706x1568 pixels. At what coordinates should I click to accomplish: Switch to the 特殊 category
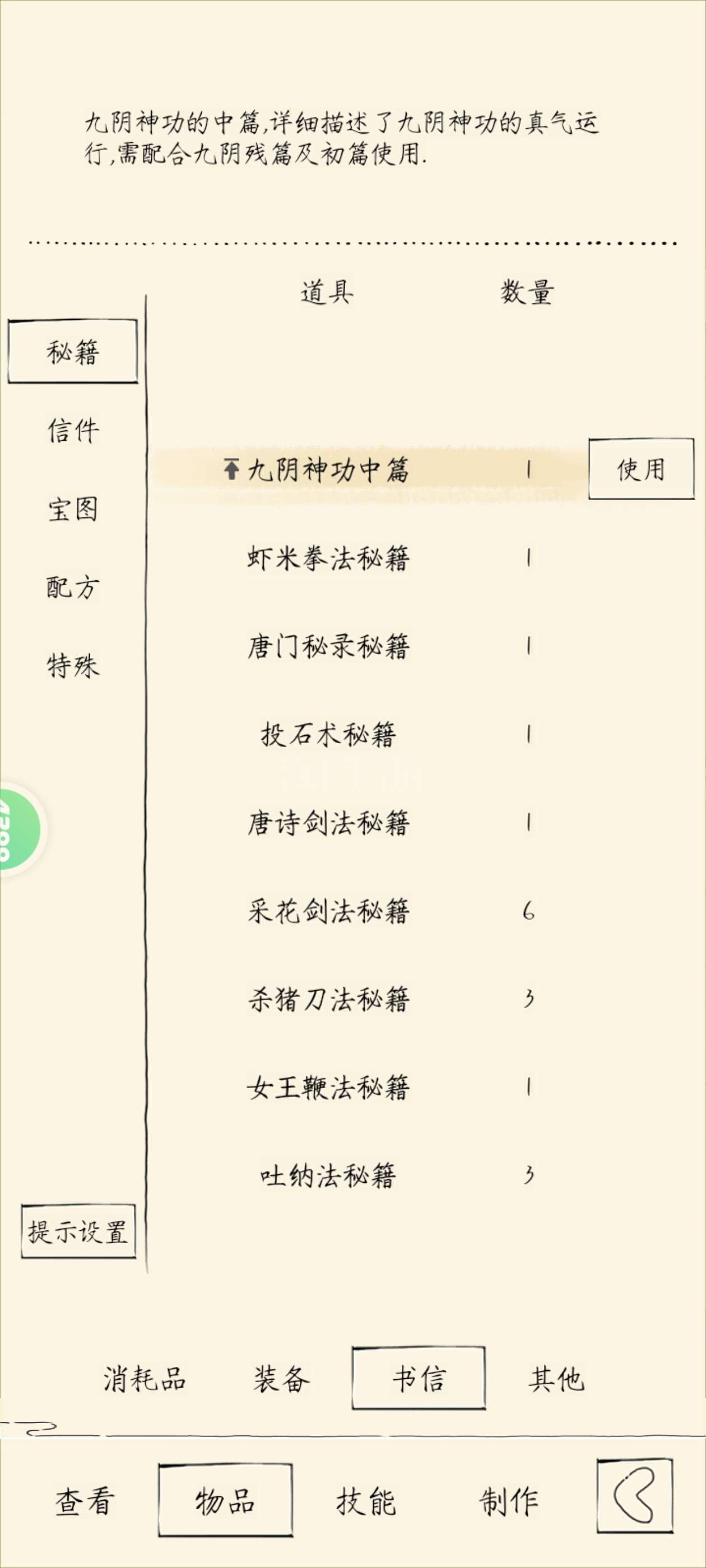point(73,665)
